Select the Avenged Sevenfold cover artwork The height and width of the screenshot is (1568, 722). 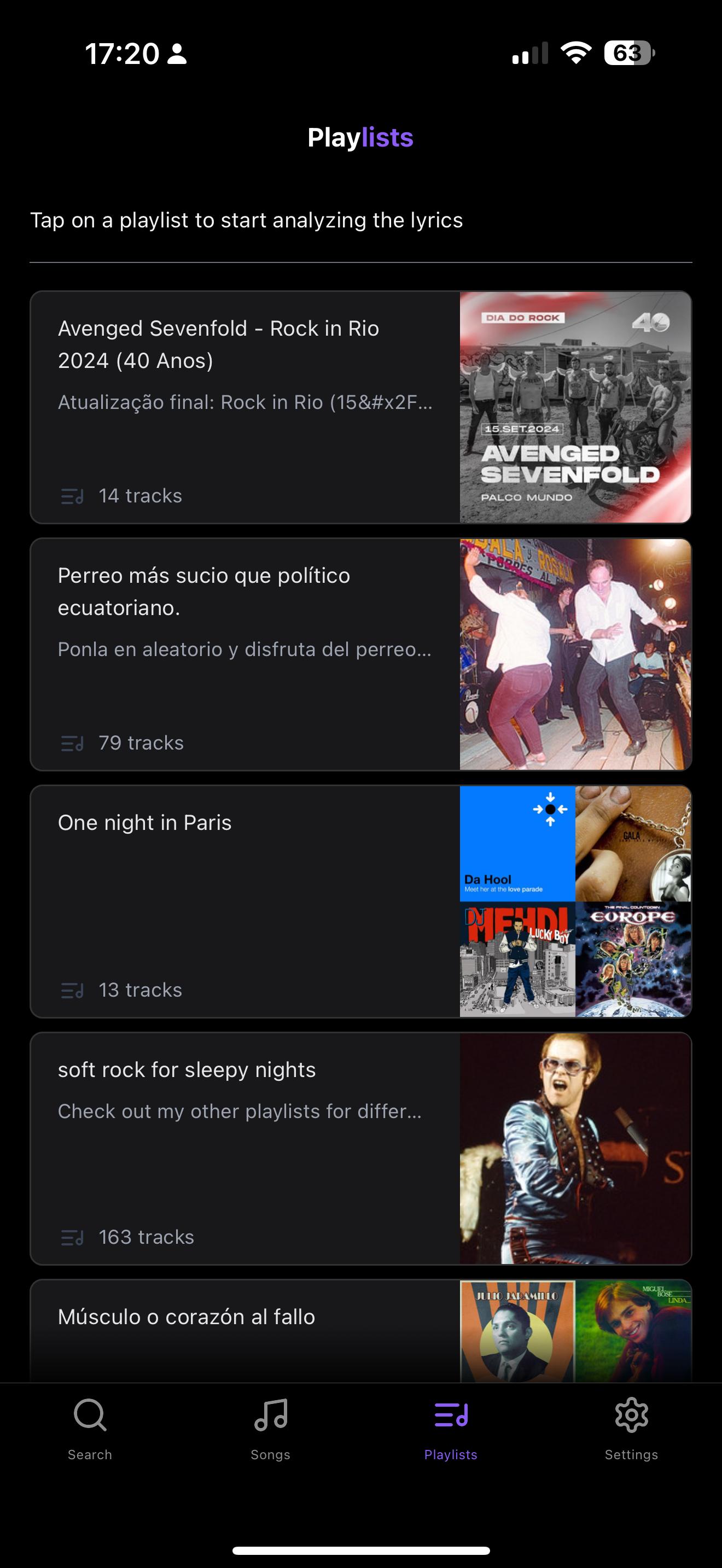click(575, 405)
